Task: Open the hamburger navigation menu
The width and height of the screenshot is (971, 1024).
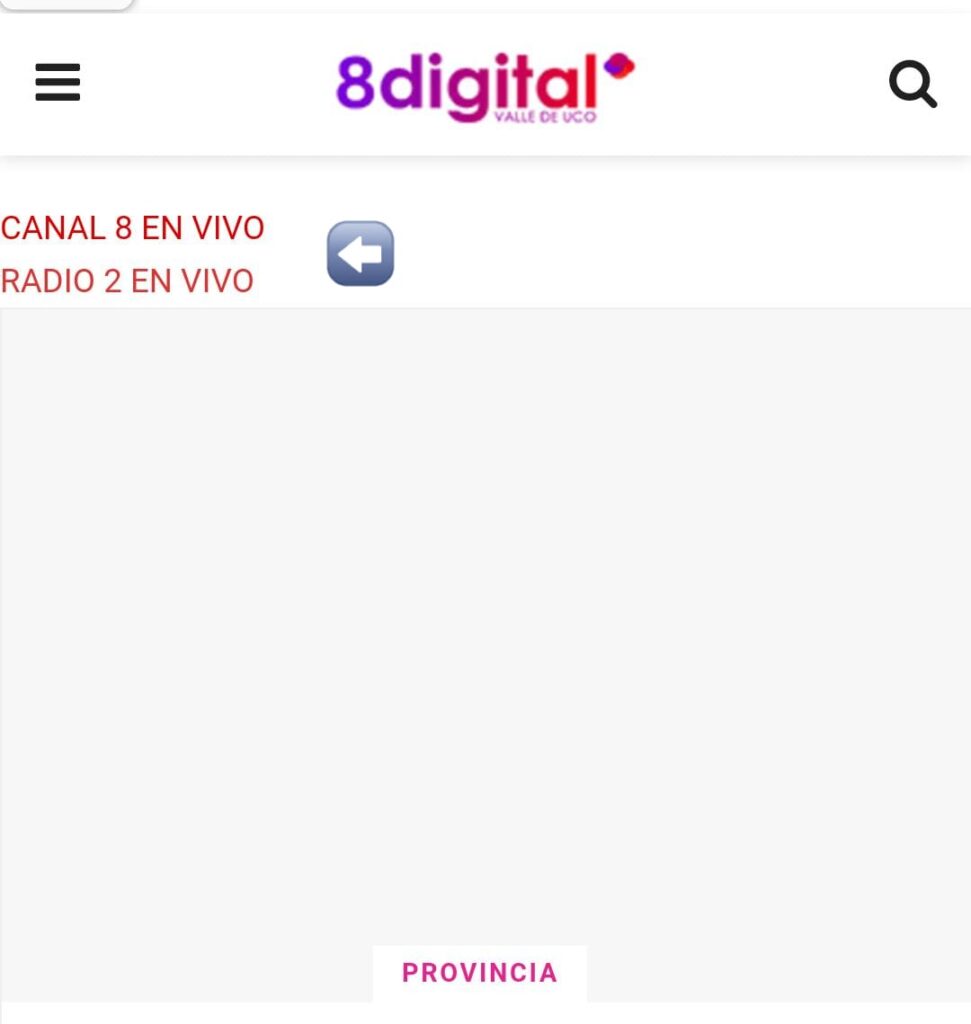Action: (x=58, y=82)
